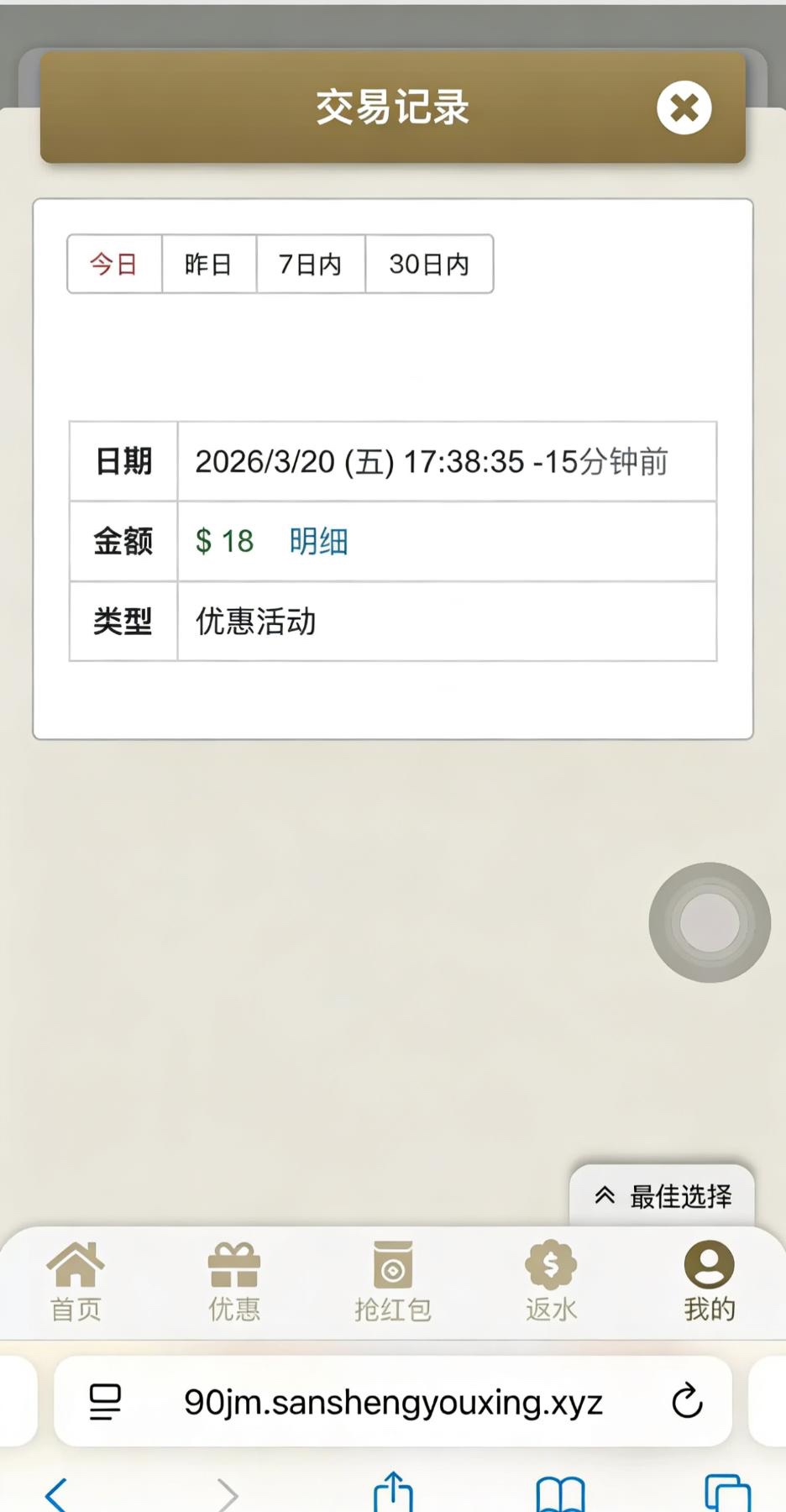Expand the 最佳选择 panel

pos(663,1195)
